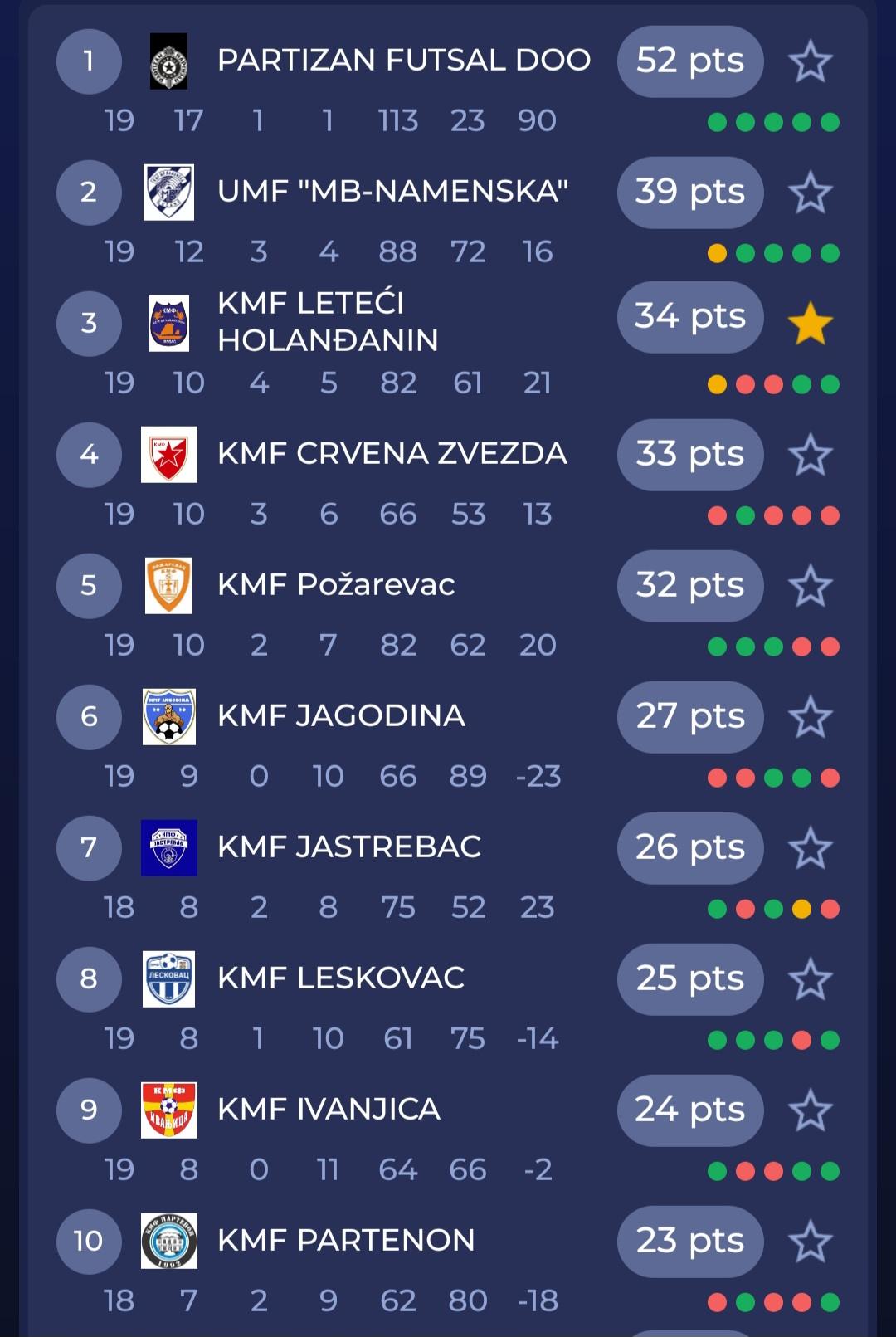The height and width of the screenshot is (1337, 896).
Task: Mark KMF Požarevac as favorite
Action: click(810, 587)
